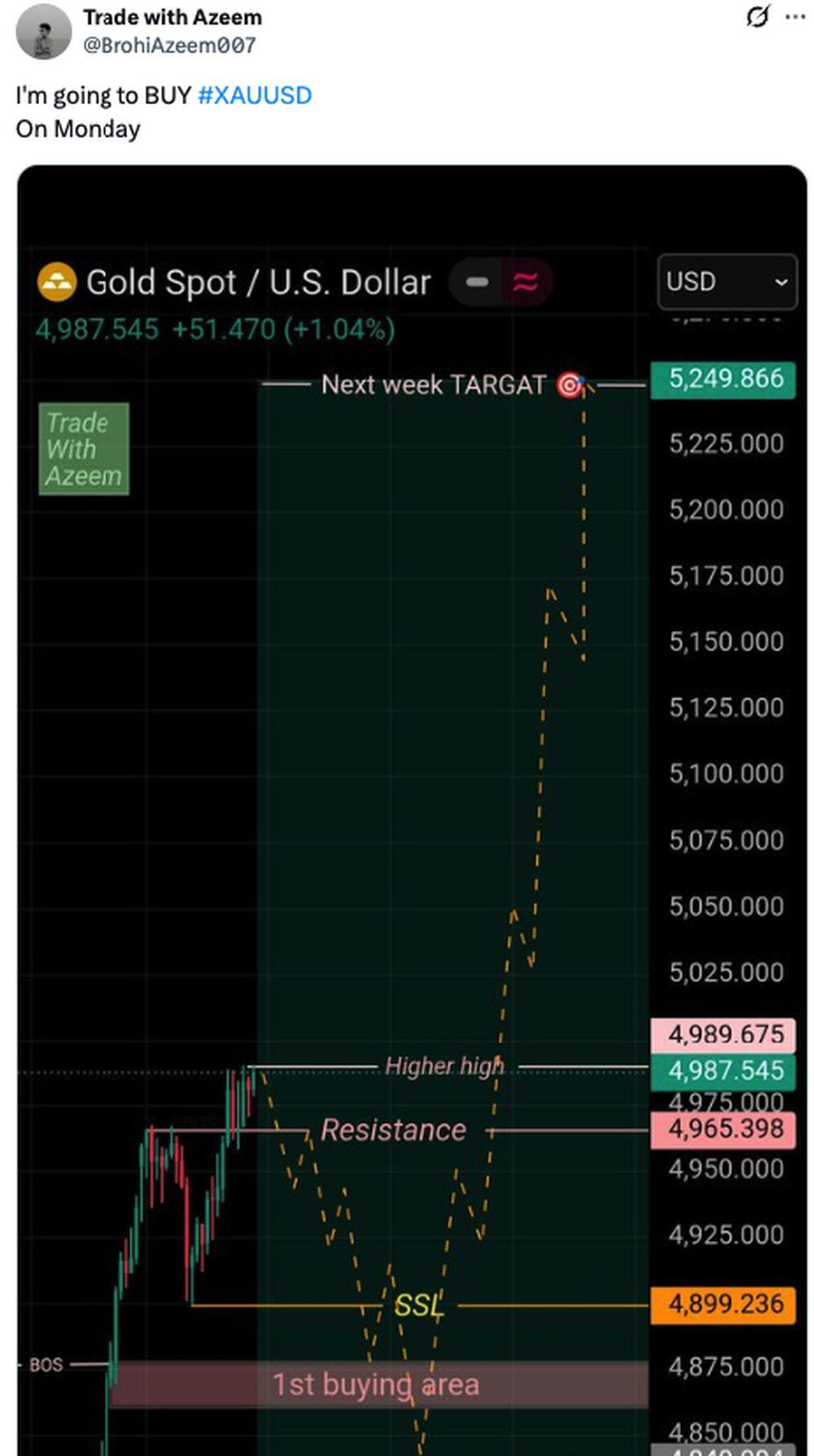Open the post's overflow menu

[x=795, y=17]
